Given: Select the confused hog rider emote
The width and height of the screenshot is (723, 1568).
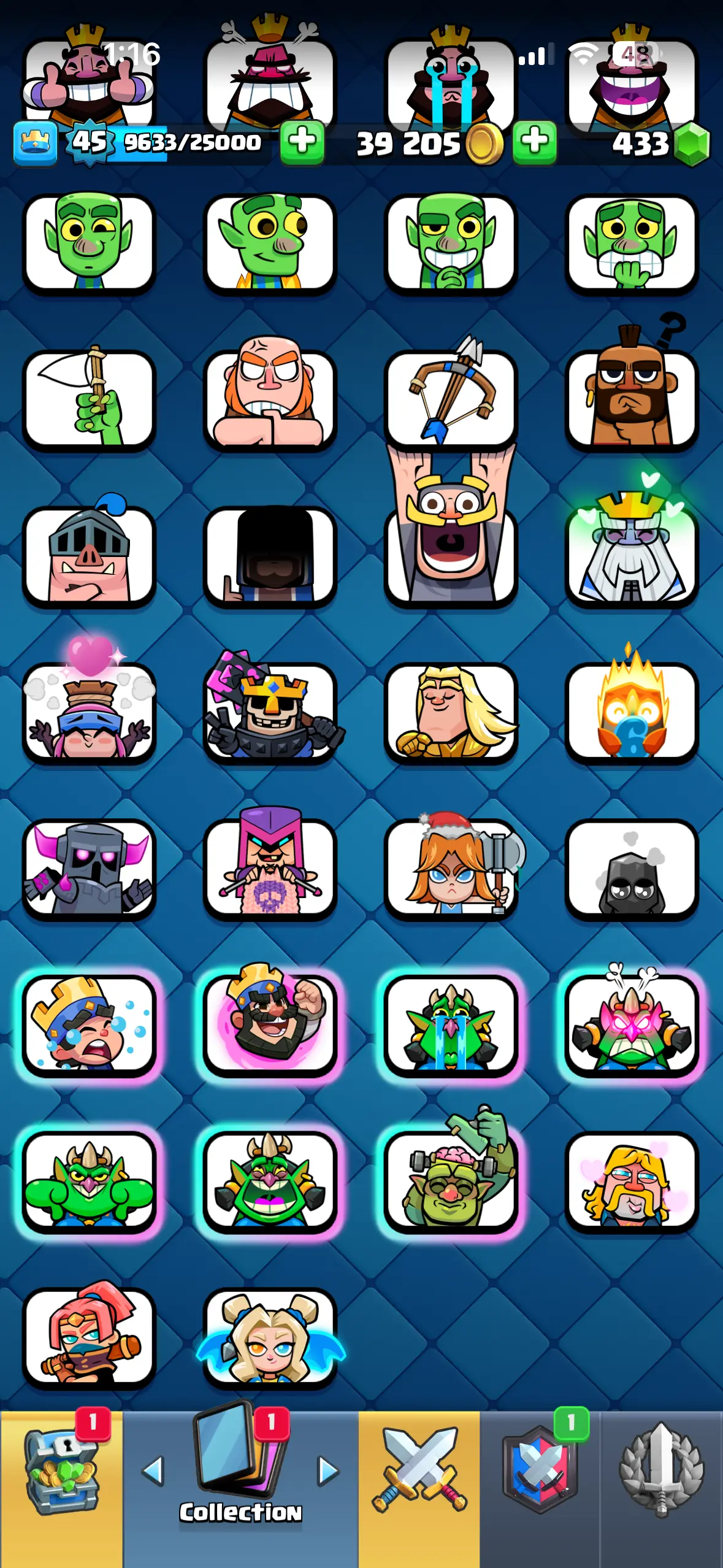Looking at the screenshot, I should pyautogui.click(x=632, y=399).
